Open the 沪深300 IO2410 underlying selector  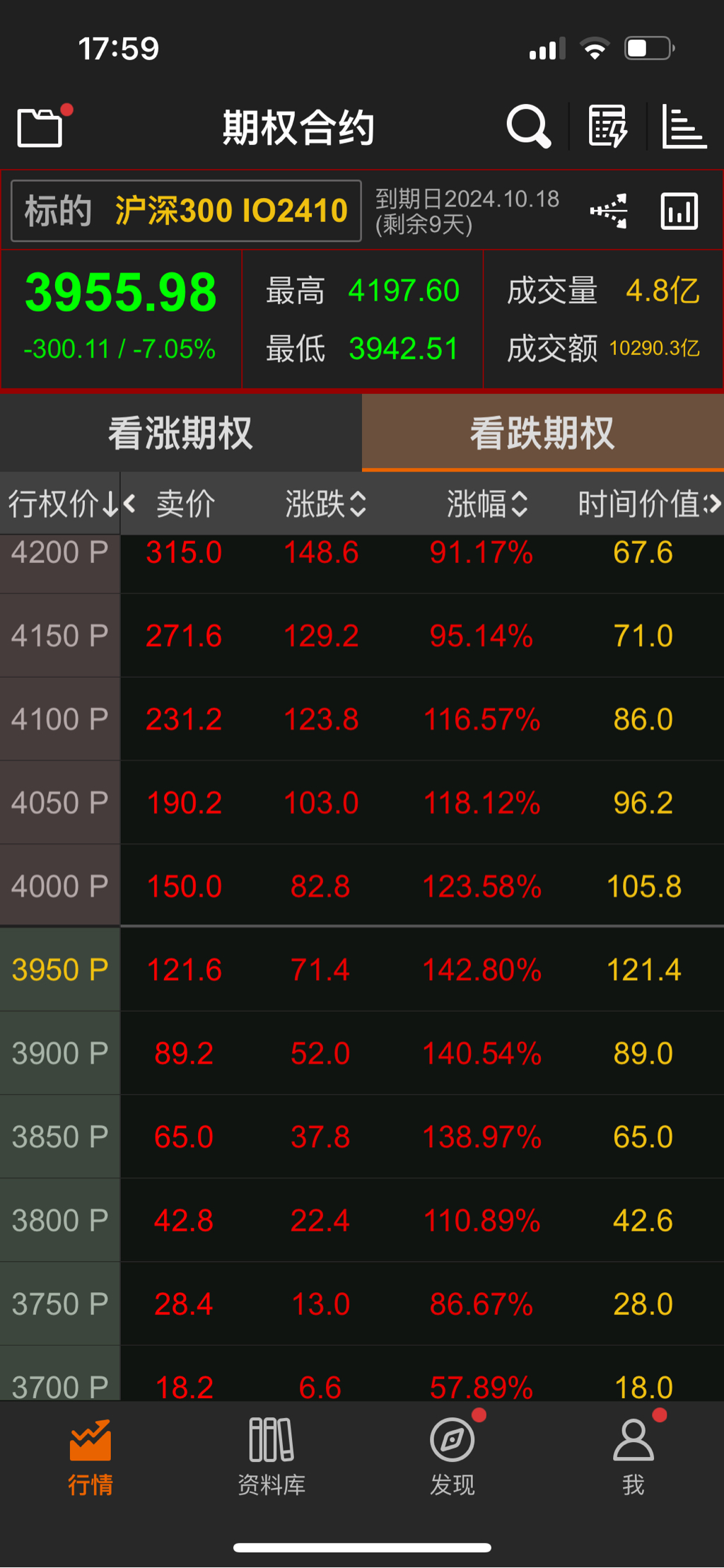click(187, 211)
